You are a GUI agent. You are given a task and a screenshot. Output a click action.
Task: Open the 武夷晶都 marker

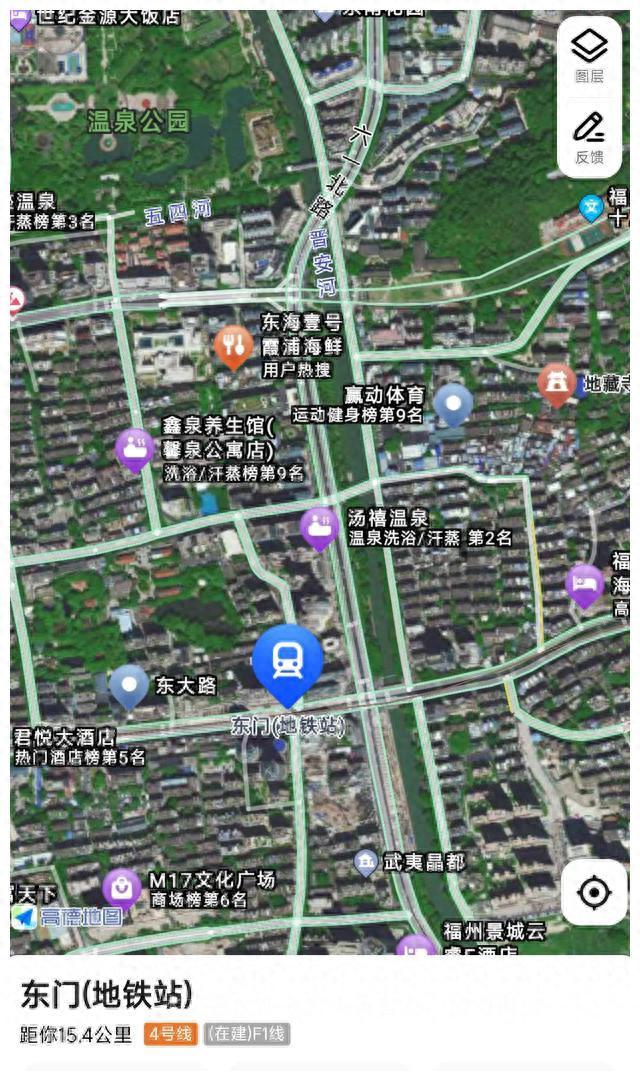click(x=366, y=862)
